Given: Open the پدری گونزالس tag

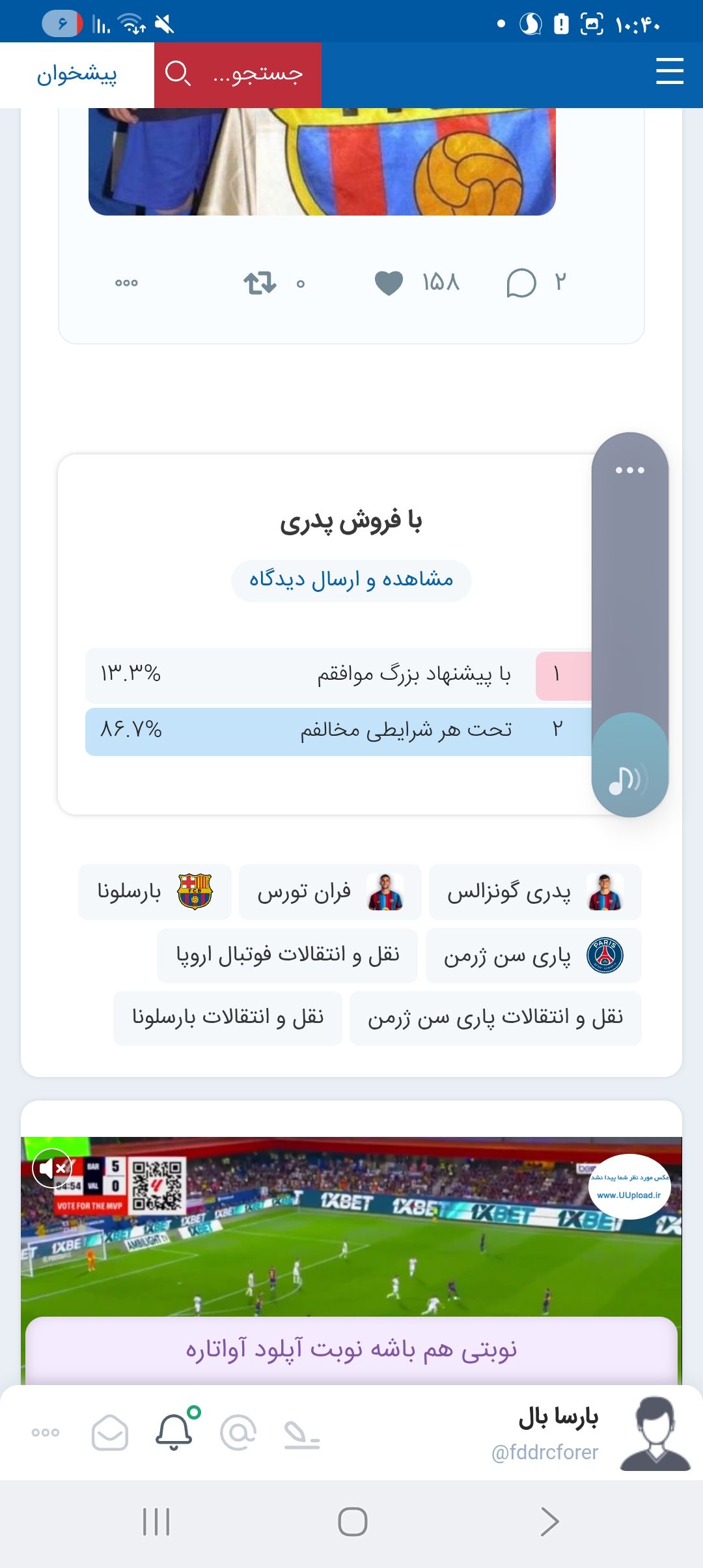Looking at the screenshot, I should click(x=535, y=892).
